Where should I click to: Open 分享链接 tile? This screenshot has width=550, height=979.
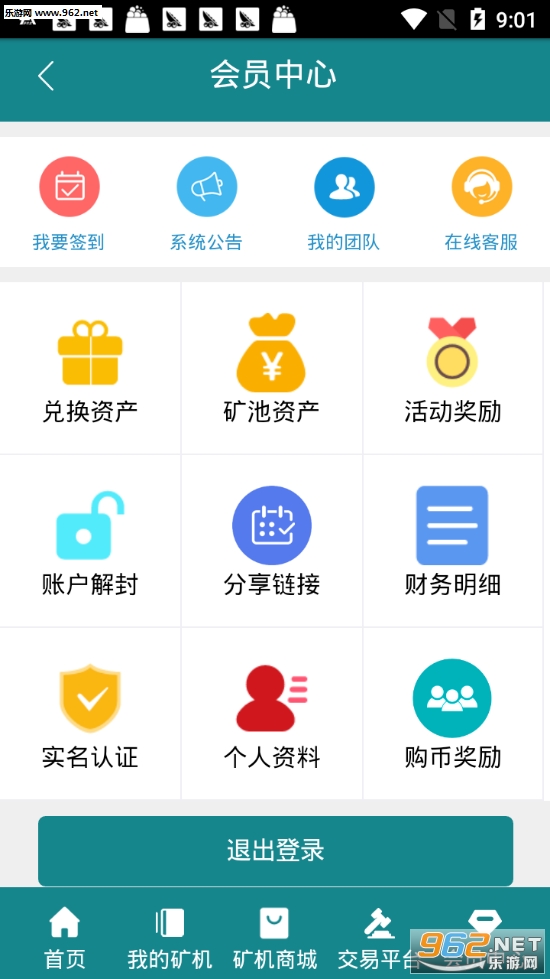coord(272,541)
